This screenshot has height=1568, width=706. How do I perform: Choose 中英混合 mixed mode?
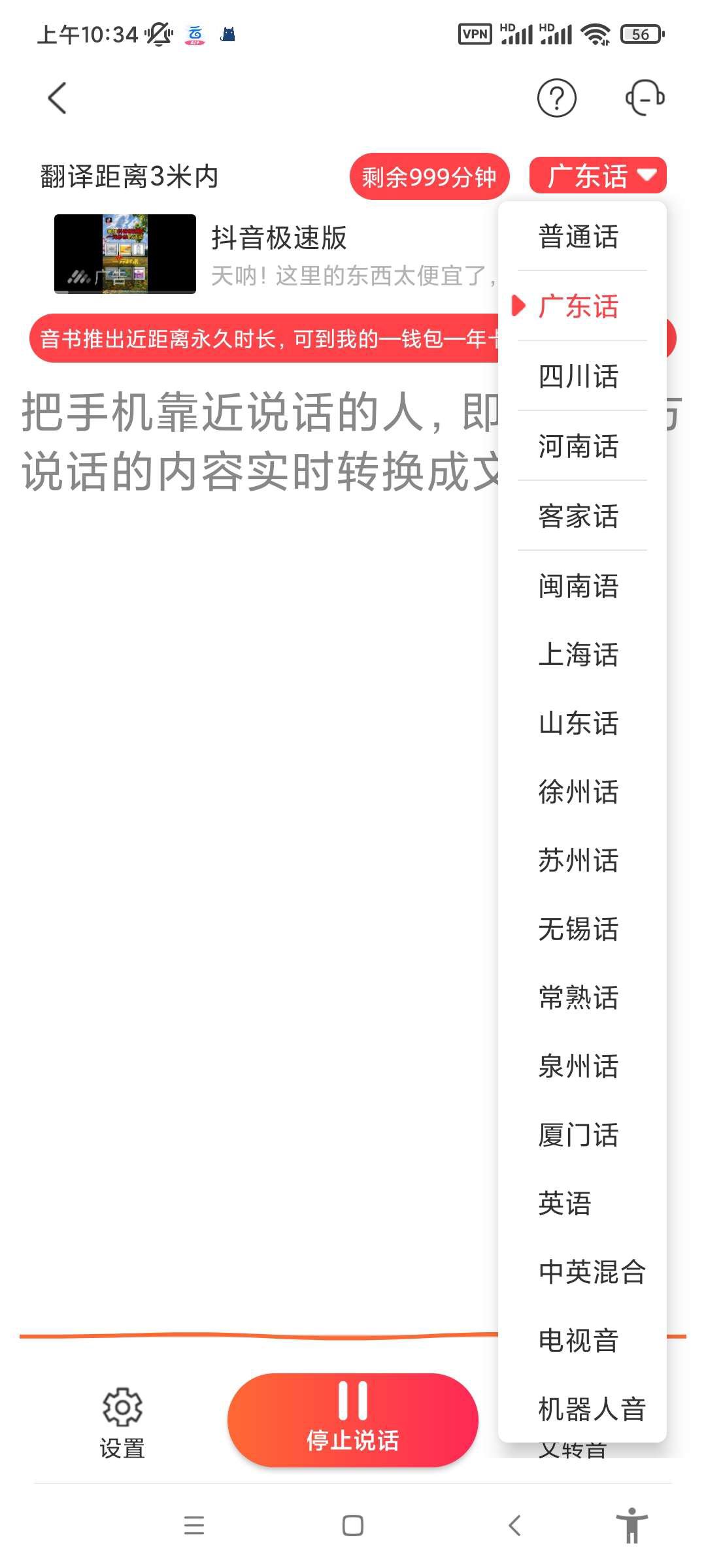tap(592, 1272)
